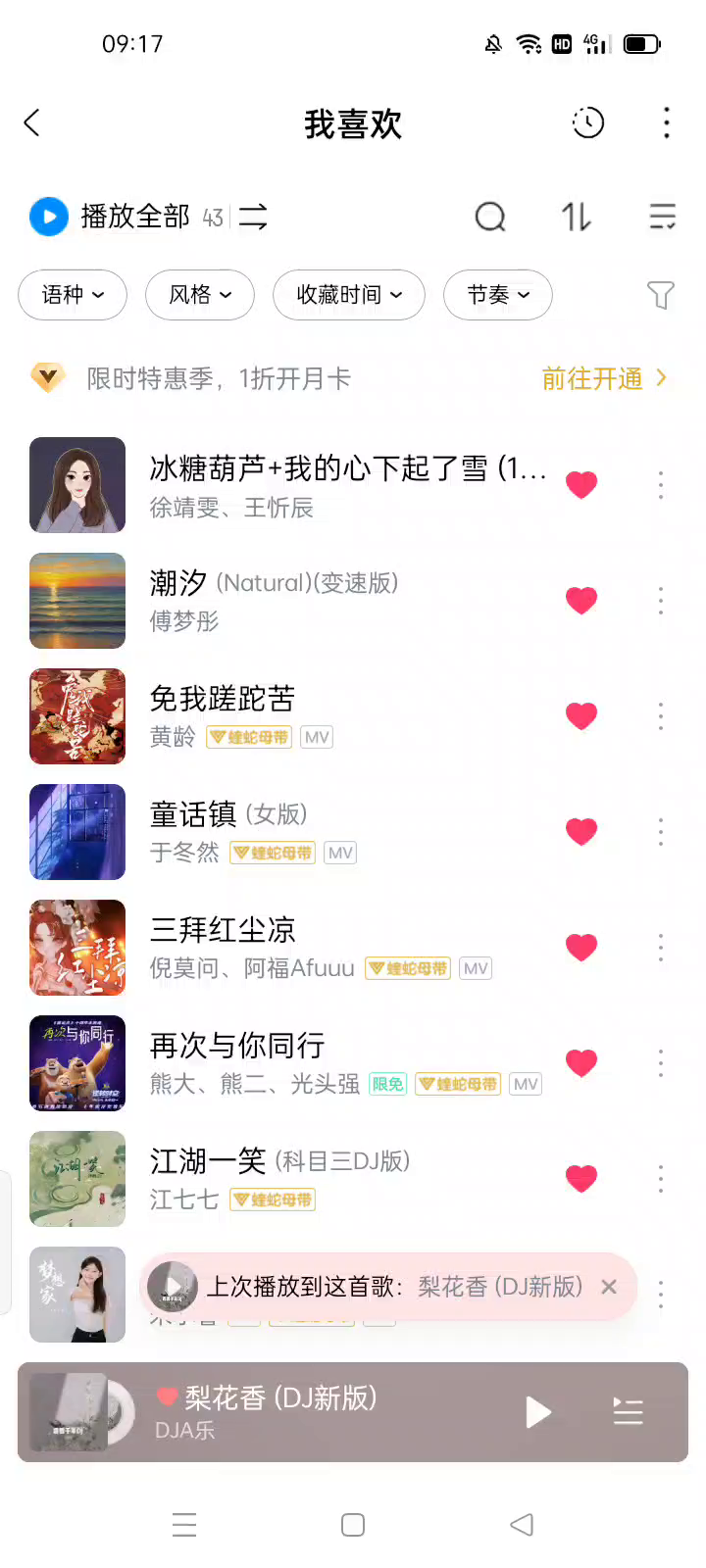Unlike 潮汐 (Natural)(变速版)
The height and width of the screenshot is (1568, 706).
pos(581,601)
